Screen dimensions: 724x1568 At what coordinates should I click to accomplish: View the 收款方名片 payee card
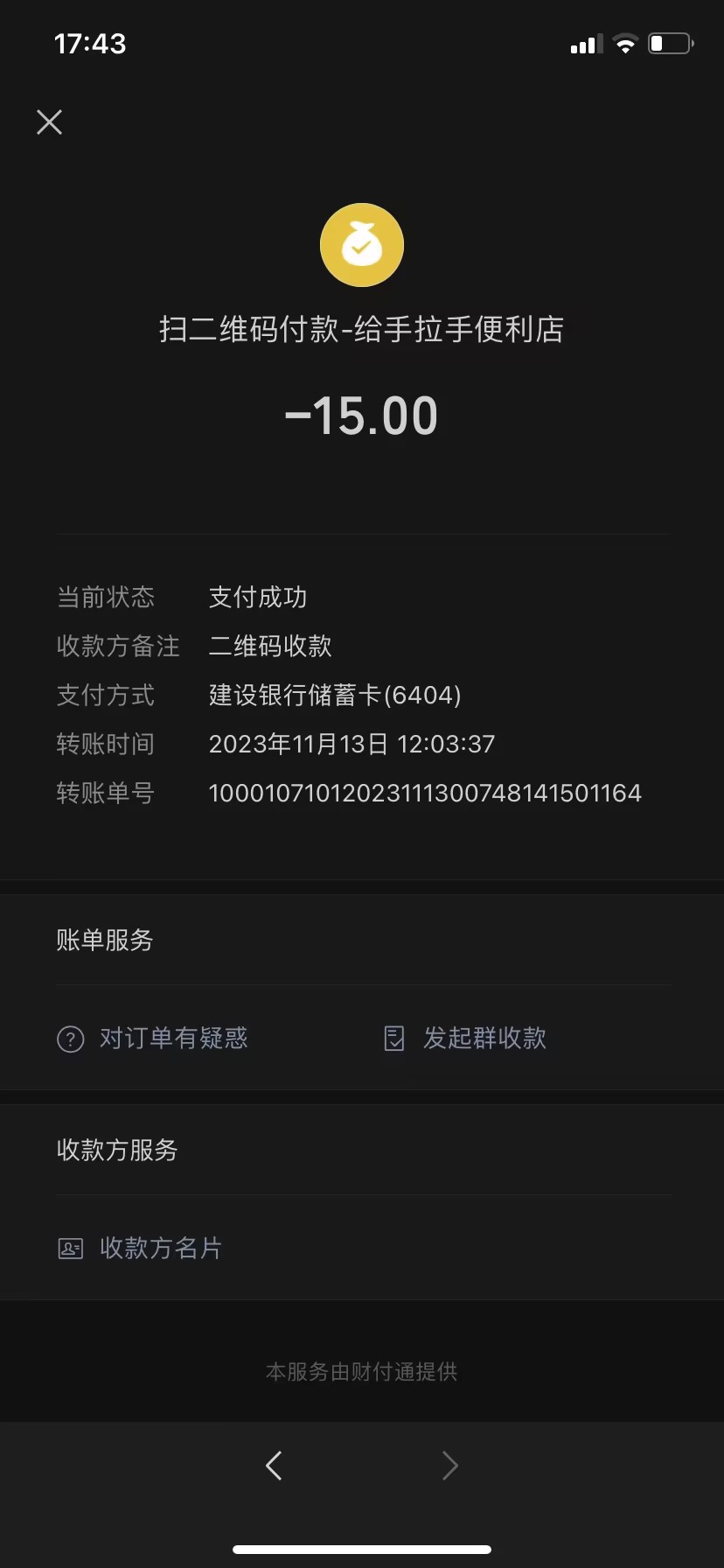click(141, 1249)
